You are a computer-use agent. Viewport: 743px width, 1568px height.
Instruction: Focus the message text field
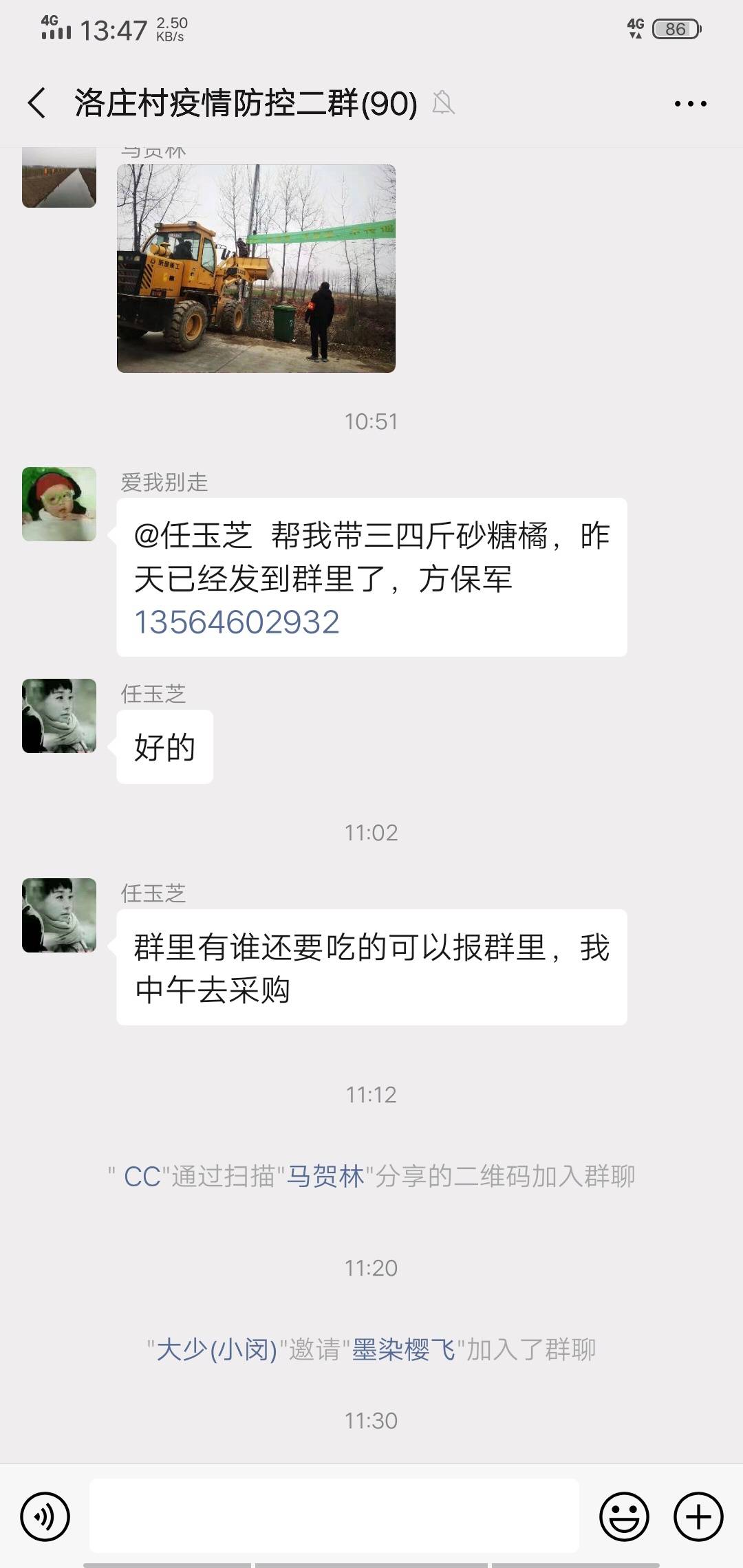pyautogui.click(x=334, y=1516)
